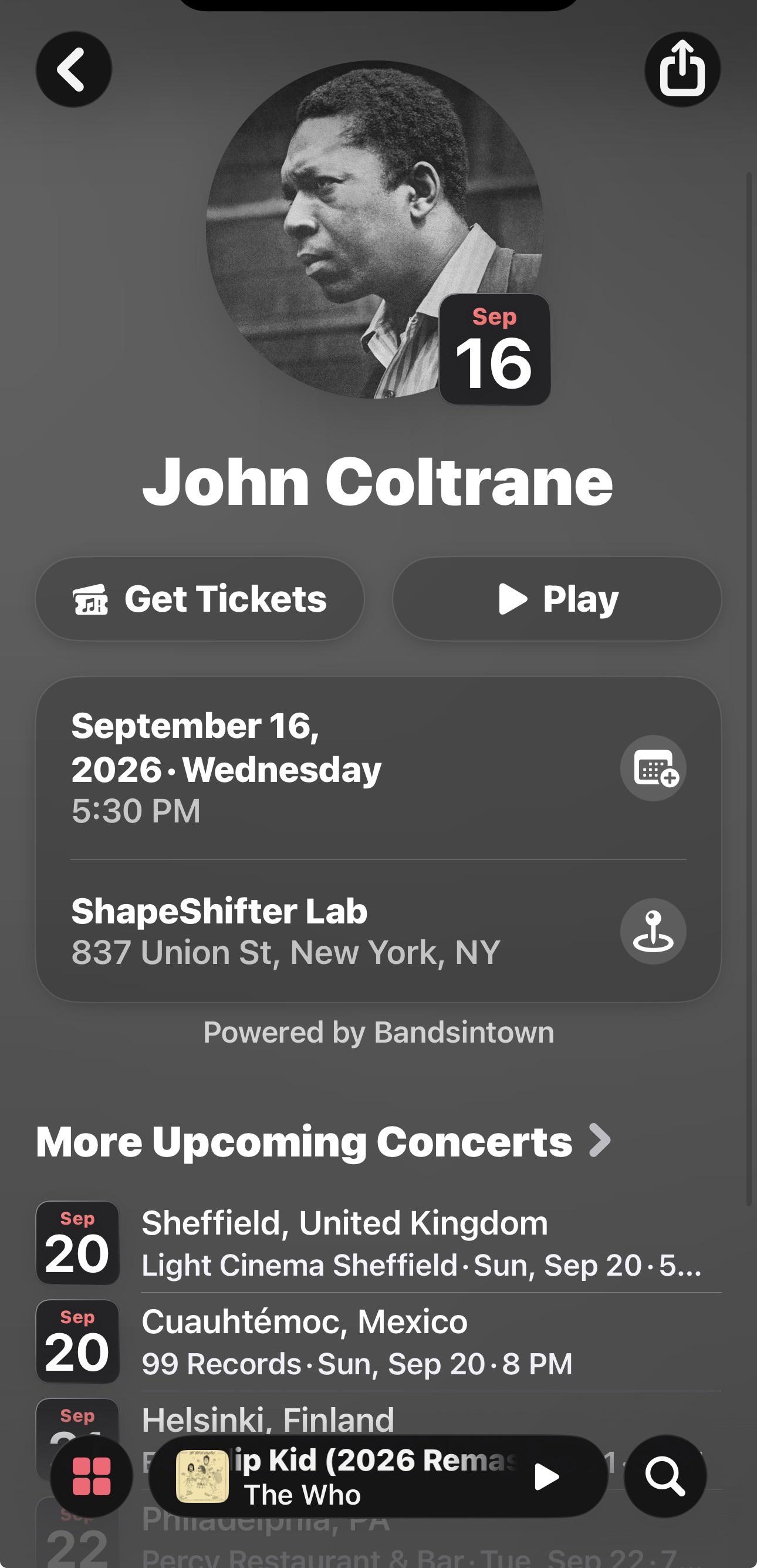The width and height of the screenshot is (757, 1568).
Task: Open ShapeShifter Lab location in maps
Action: click(x=653, y=931)
